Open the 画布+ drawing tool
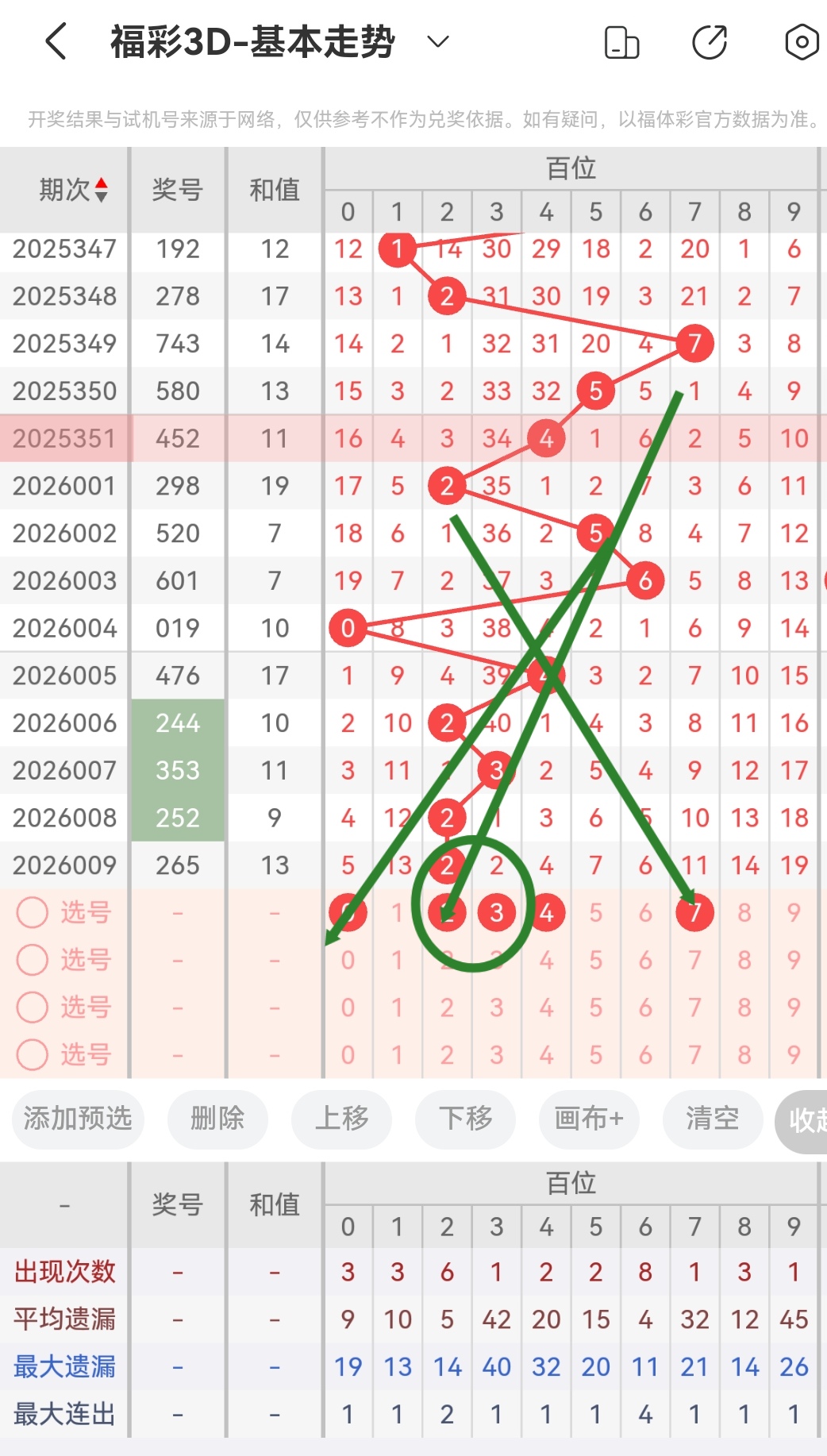The width and height of the screenshot is (827, 1456). pos(589,1119)
